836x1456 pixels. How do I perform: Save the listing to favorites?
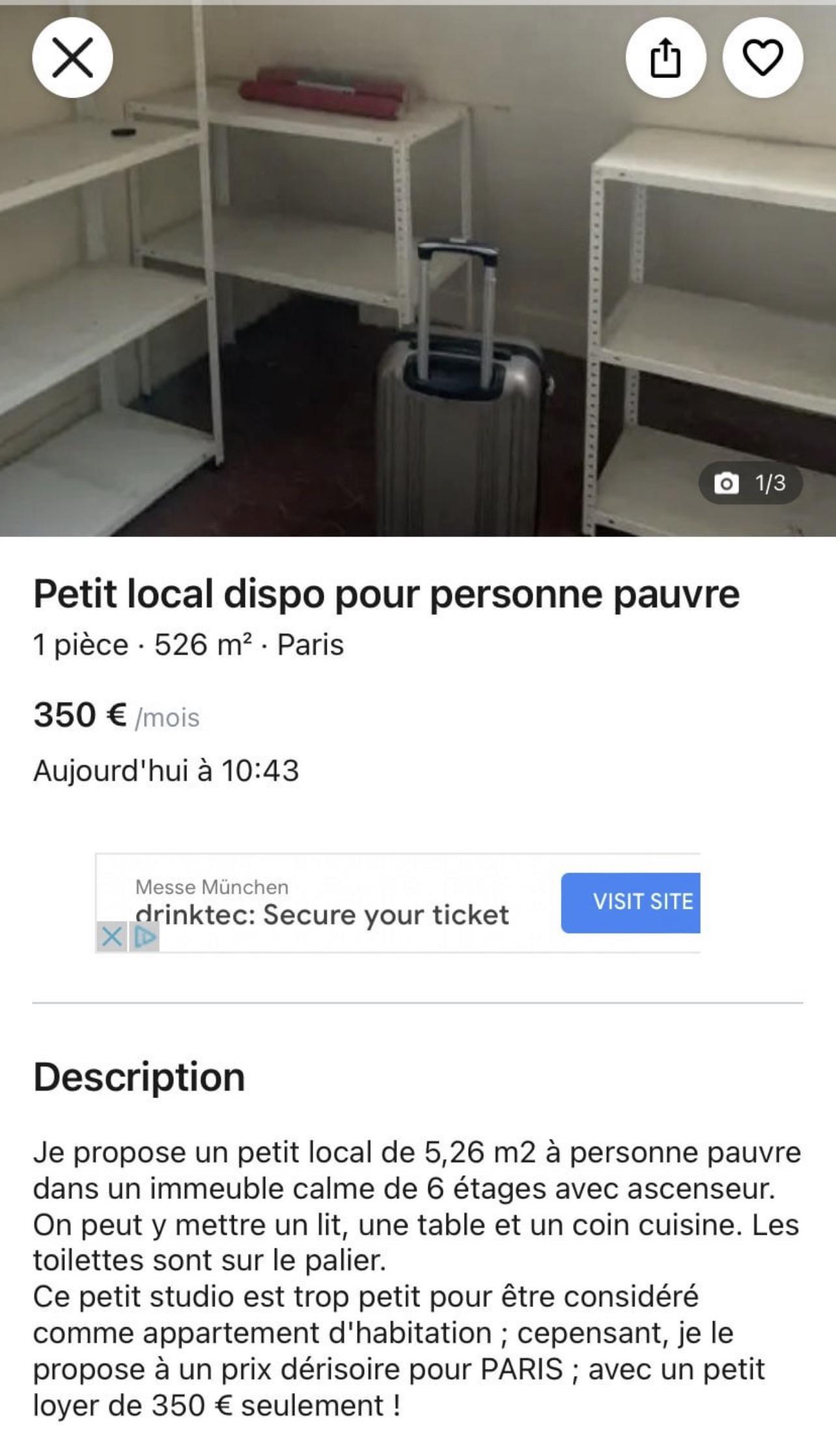coord(762,58)
